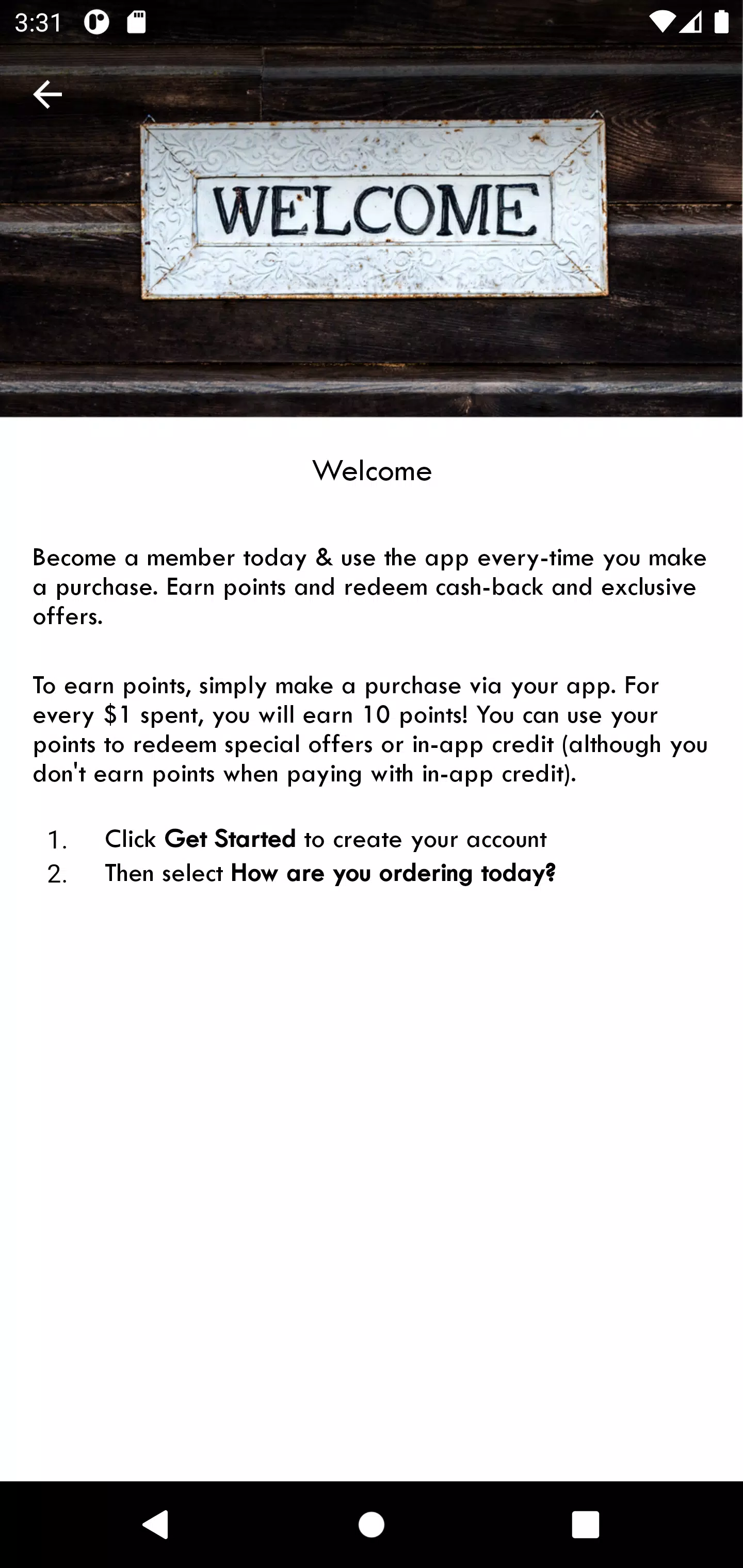Tap the back arrow over the welcome image

[x=47, y=94]
